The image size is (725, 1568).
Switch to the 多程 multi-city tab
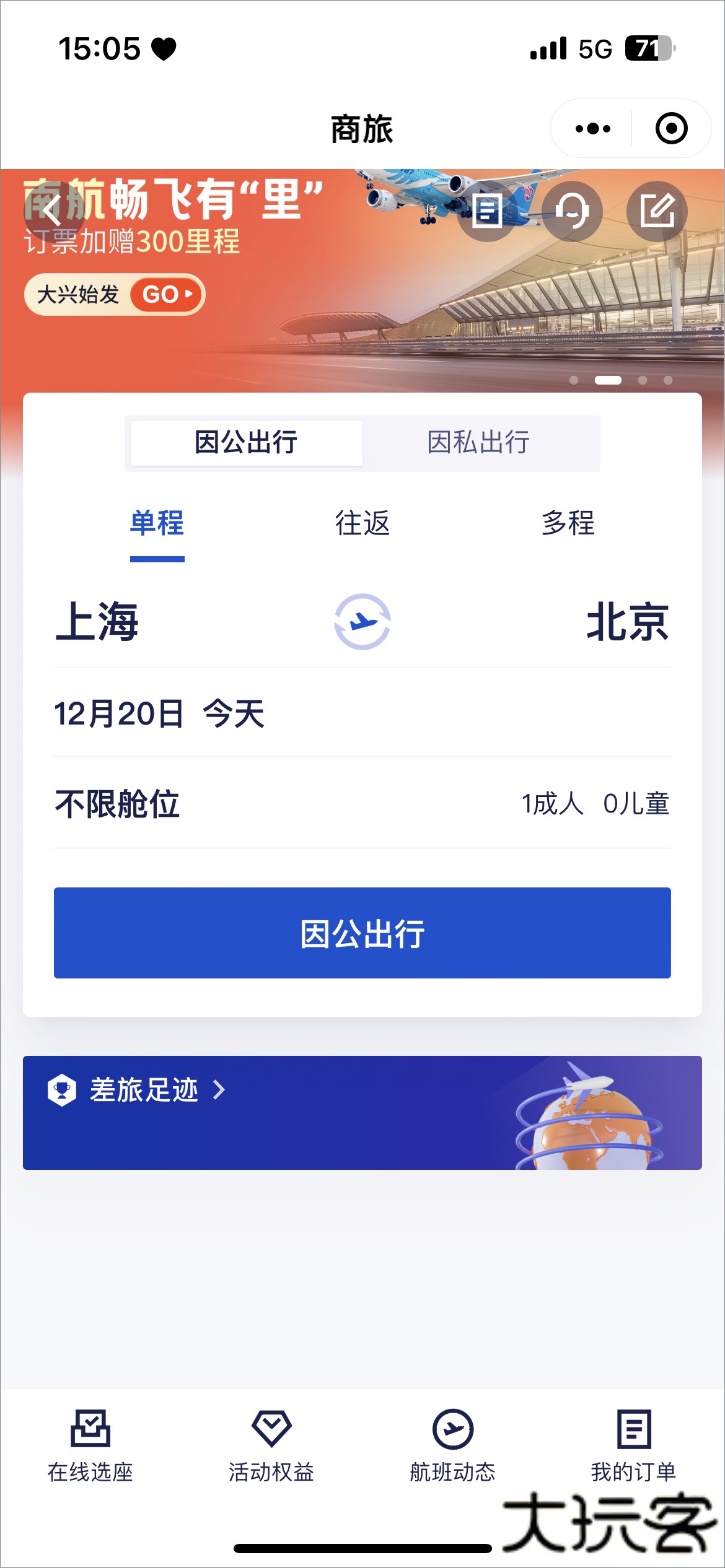click(x=568, y=525)
